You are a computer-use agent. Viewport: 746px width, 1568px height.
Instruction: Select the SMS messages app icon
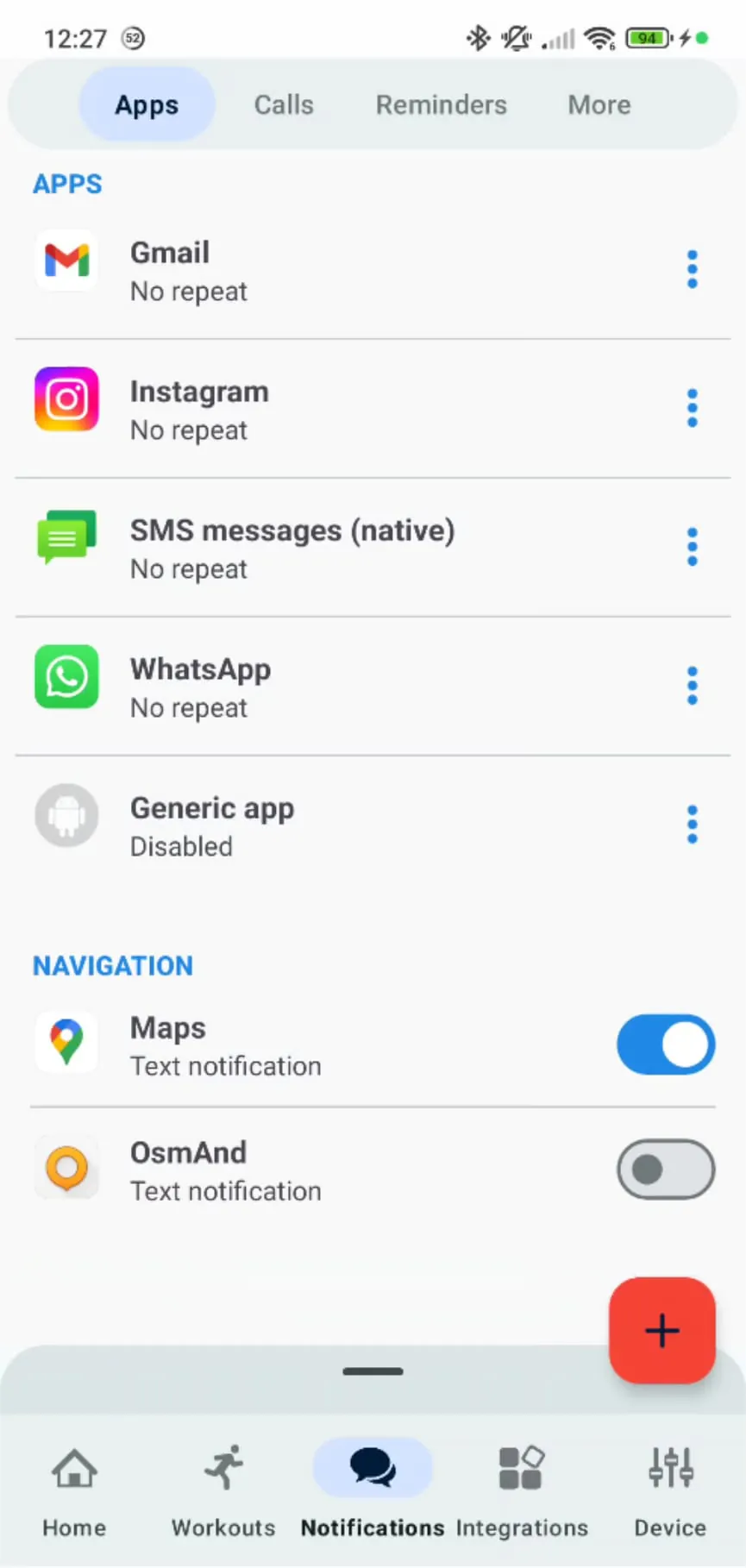(x=66, y=538)
